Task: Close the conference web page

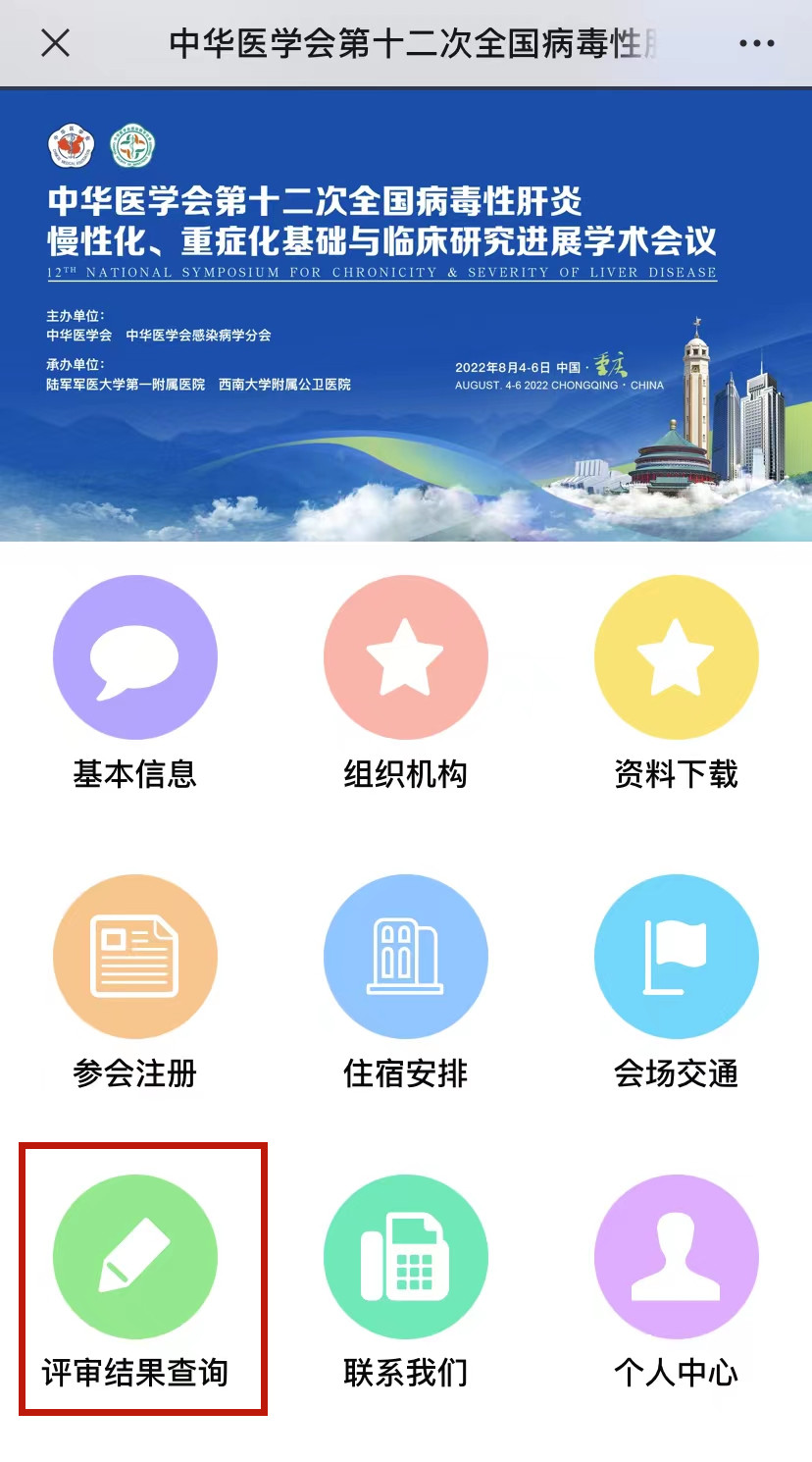Action: 56,43
